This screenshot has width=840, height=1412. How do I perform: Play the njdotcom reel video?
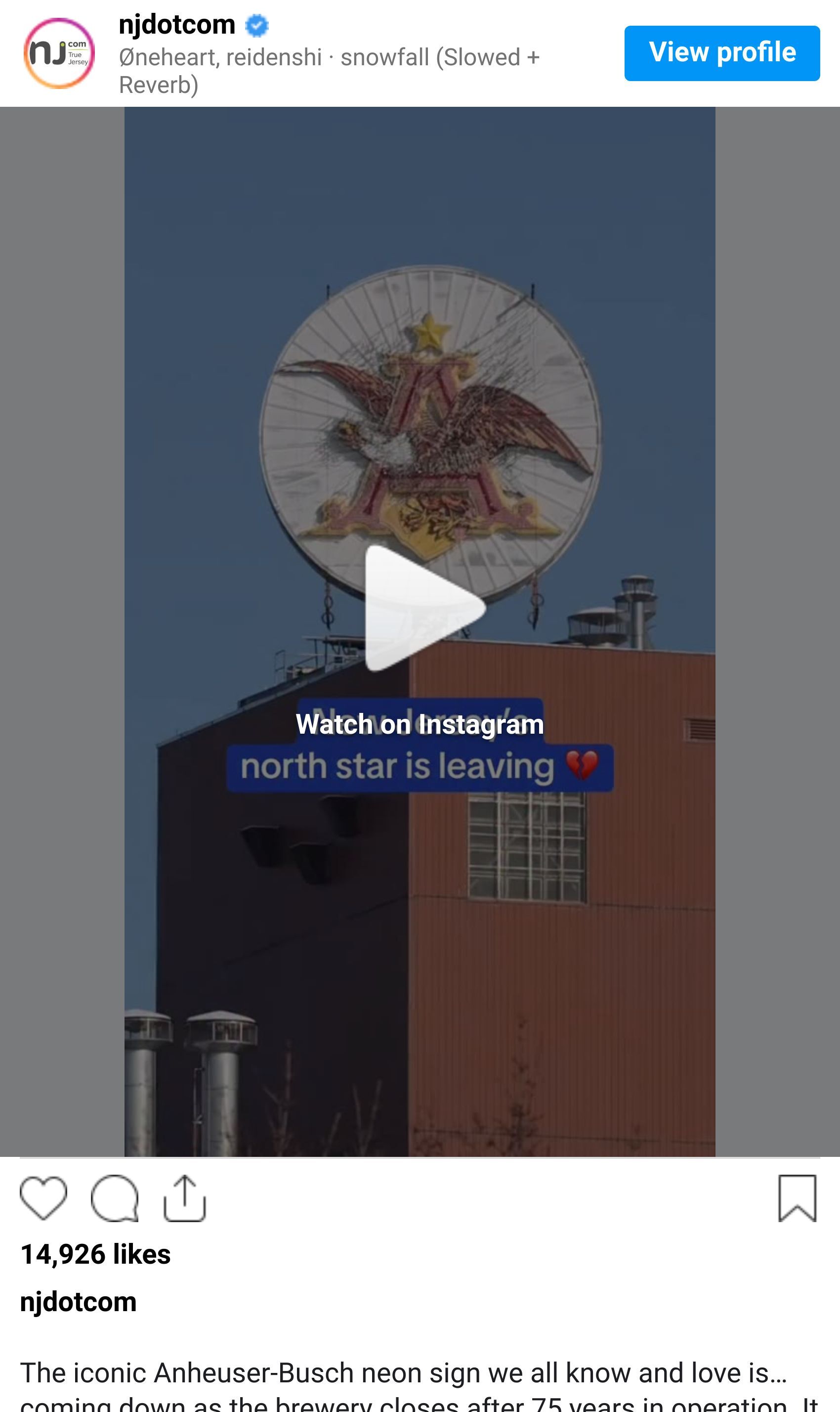pos(423,608)
